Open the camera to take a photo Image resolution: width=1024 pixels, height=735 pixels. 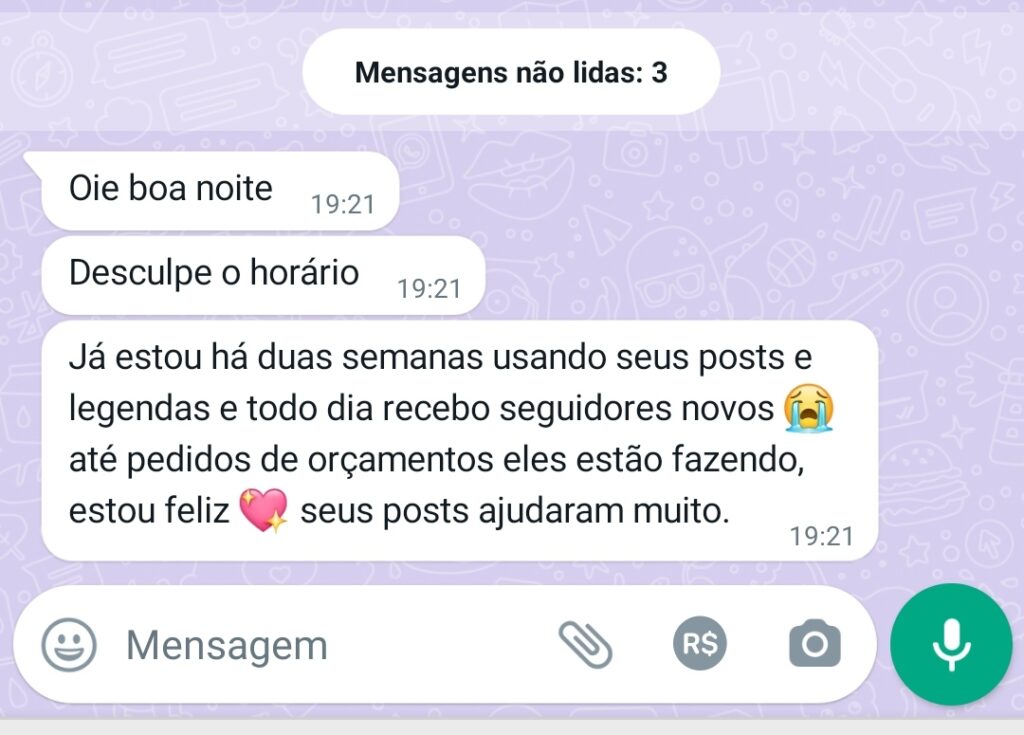click(814, 644)
